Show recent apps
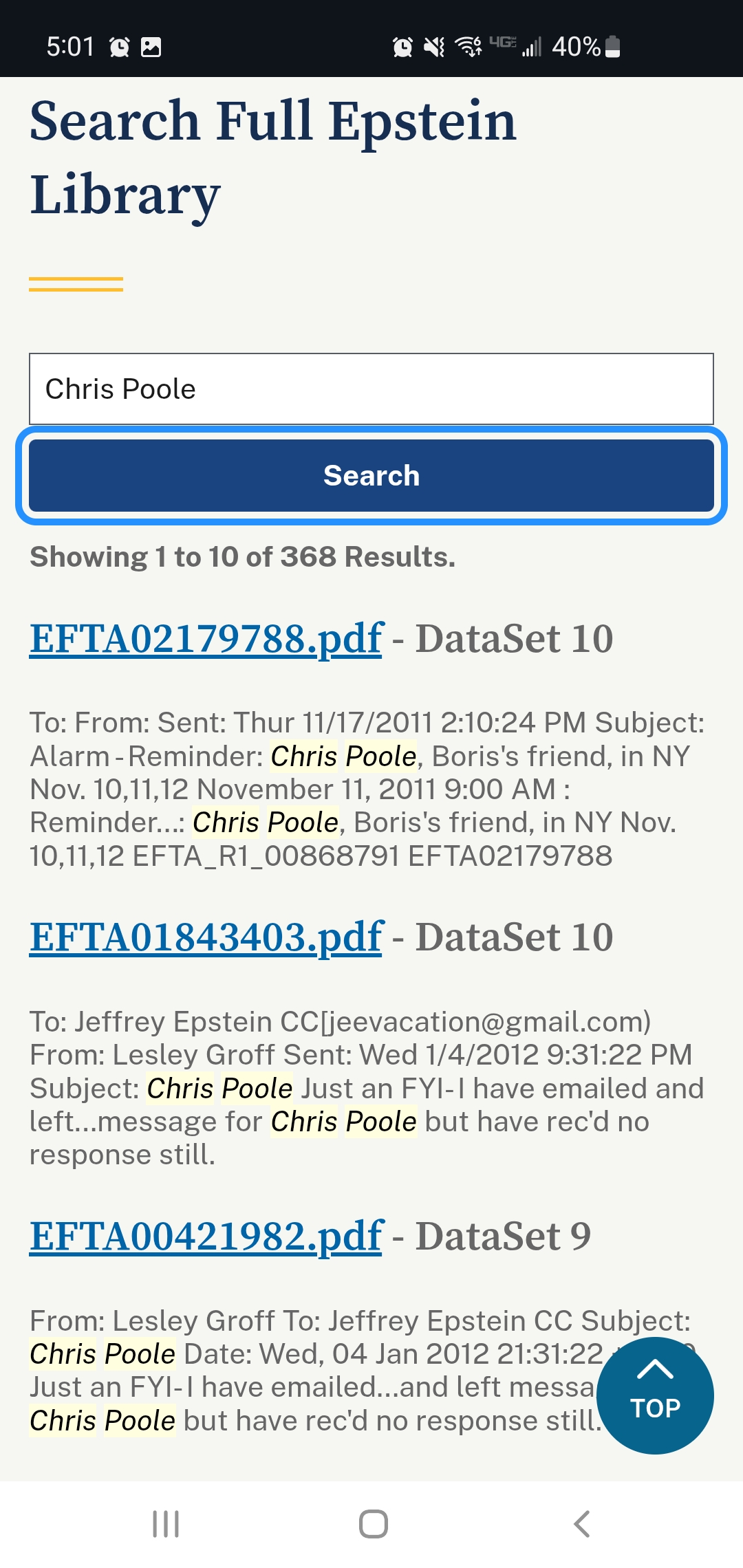Screen dimensions: 743x1568 pyautogui.click(x=166, y=1524)
